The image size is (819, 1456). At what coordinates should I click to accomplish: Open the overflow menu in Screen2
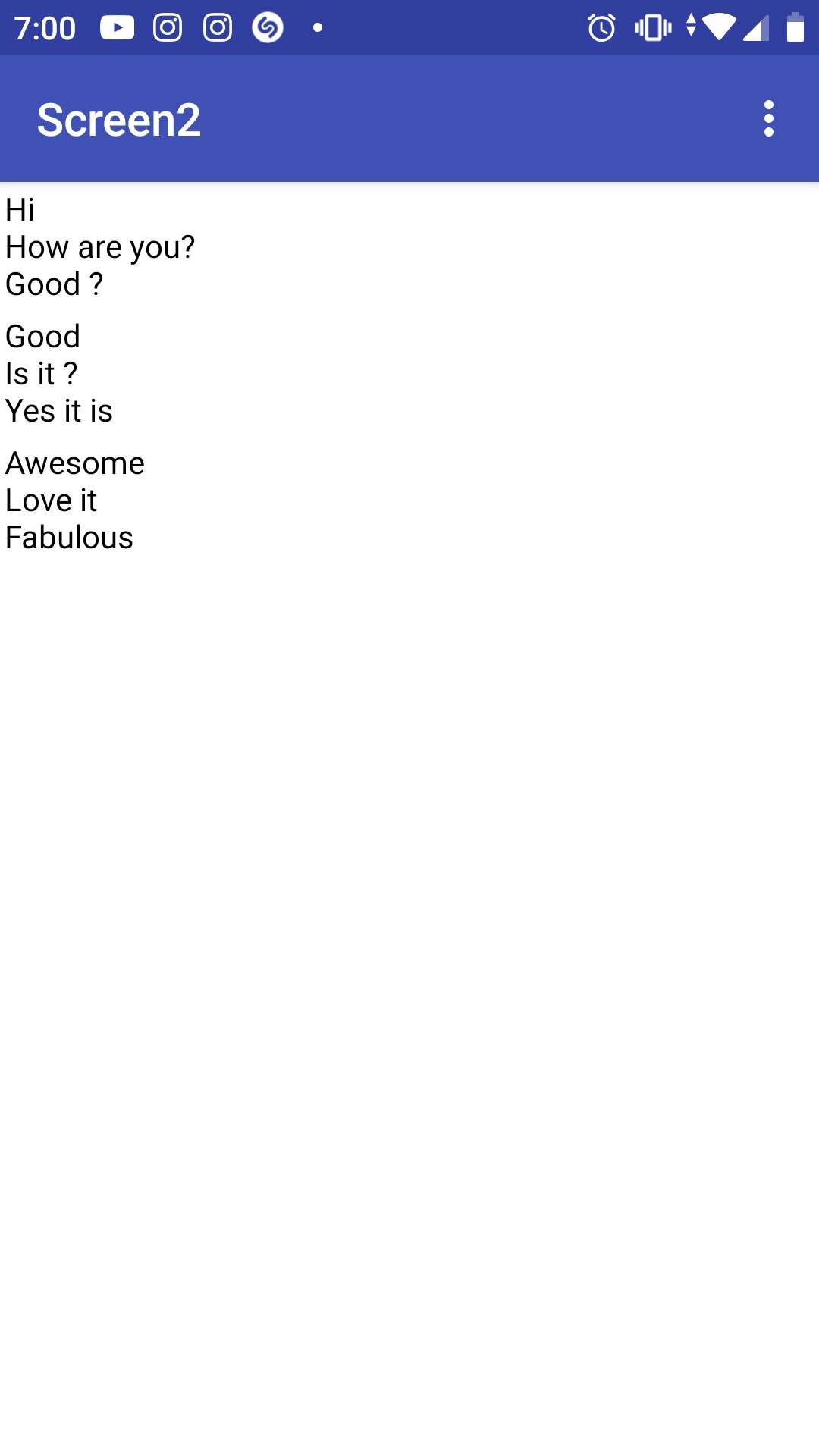pos(768,119)
